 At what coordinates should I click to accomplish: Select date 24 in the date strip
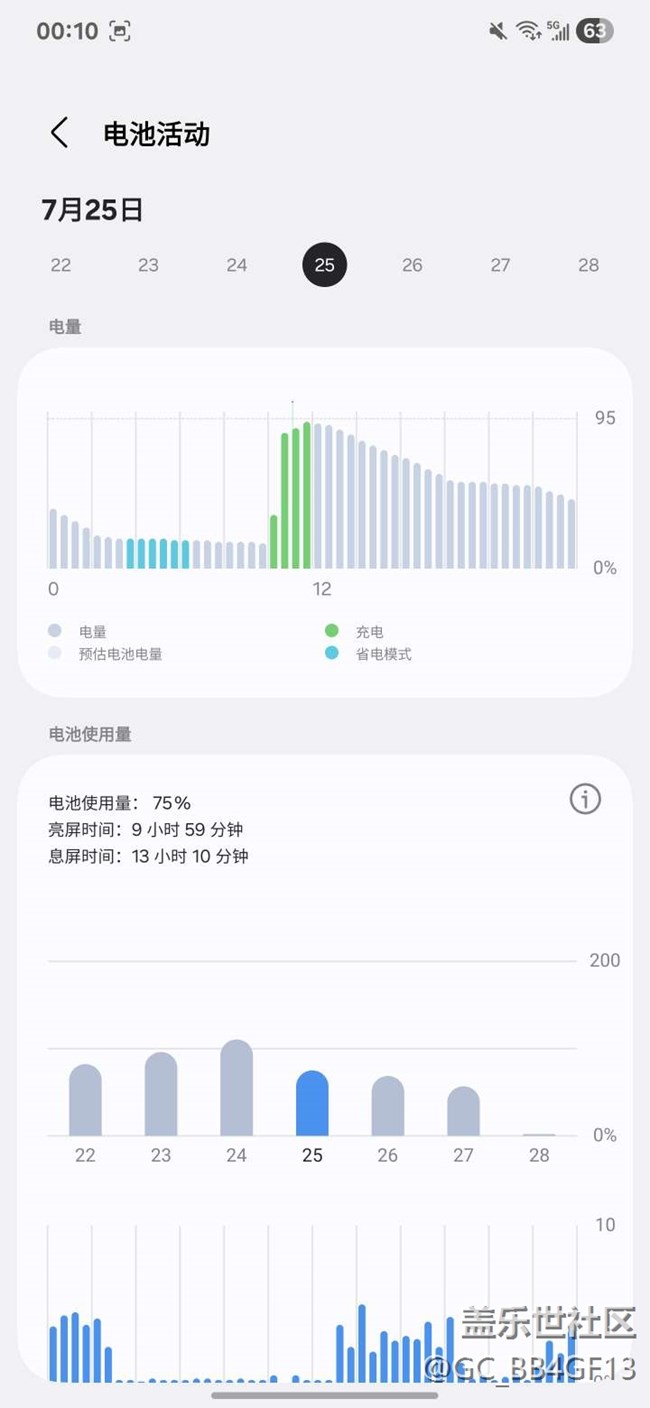(236, 265)
